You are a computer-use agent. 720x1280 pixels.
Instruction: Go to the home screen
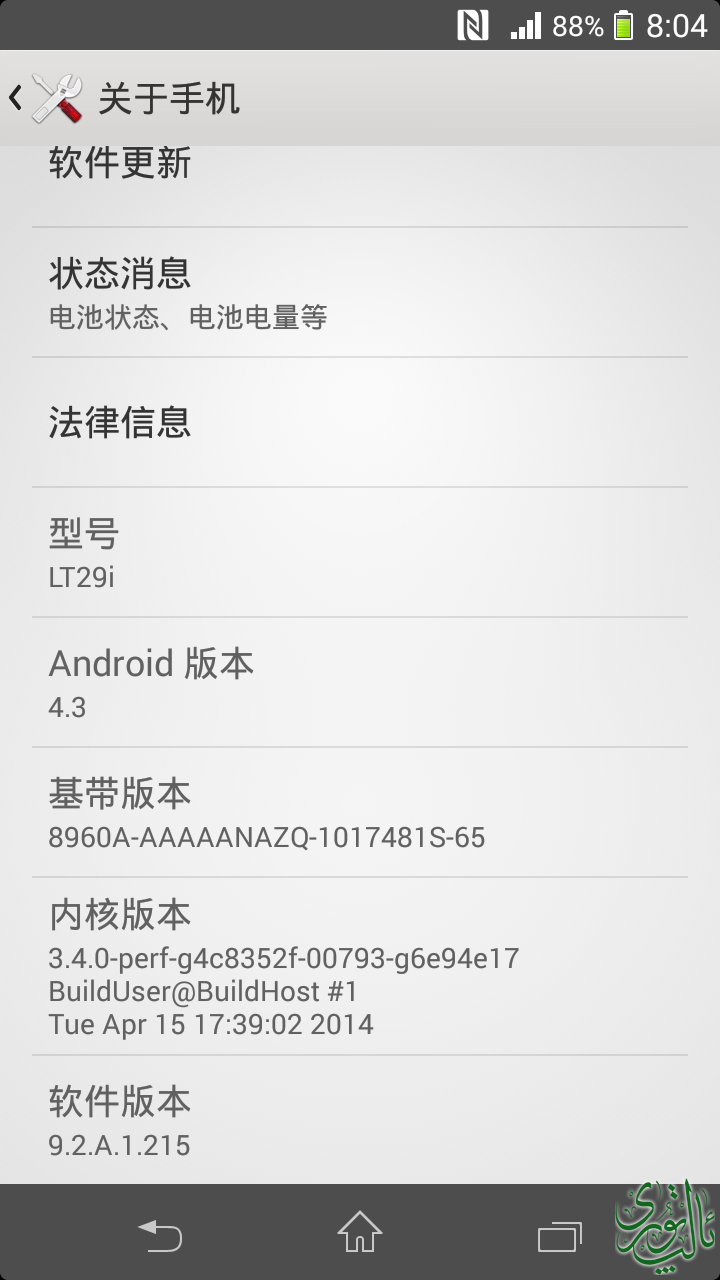[360, 1234]
